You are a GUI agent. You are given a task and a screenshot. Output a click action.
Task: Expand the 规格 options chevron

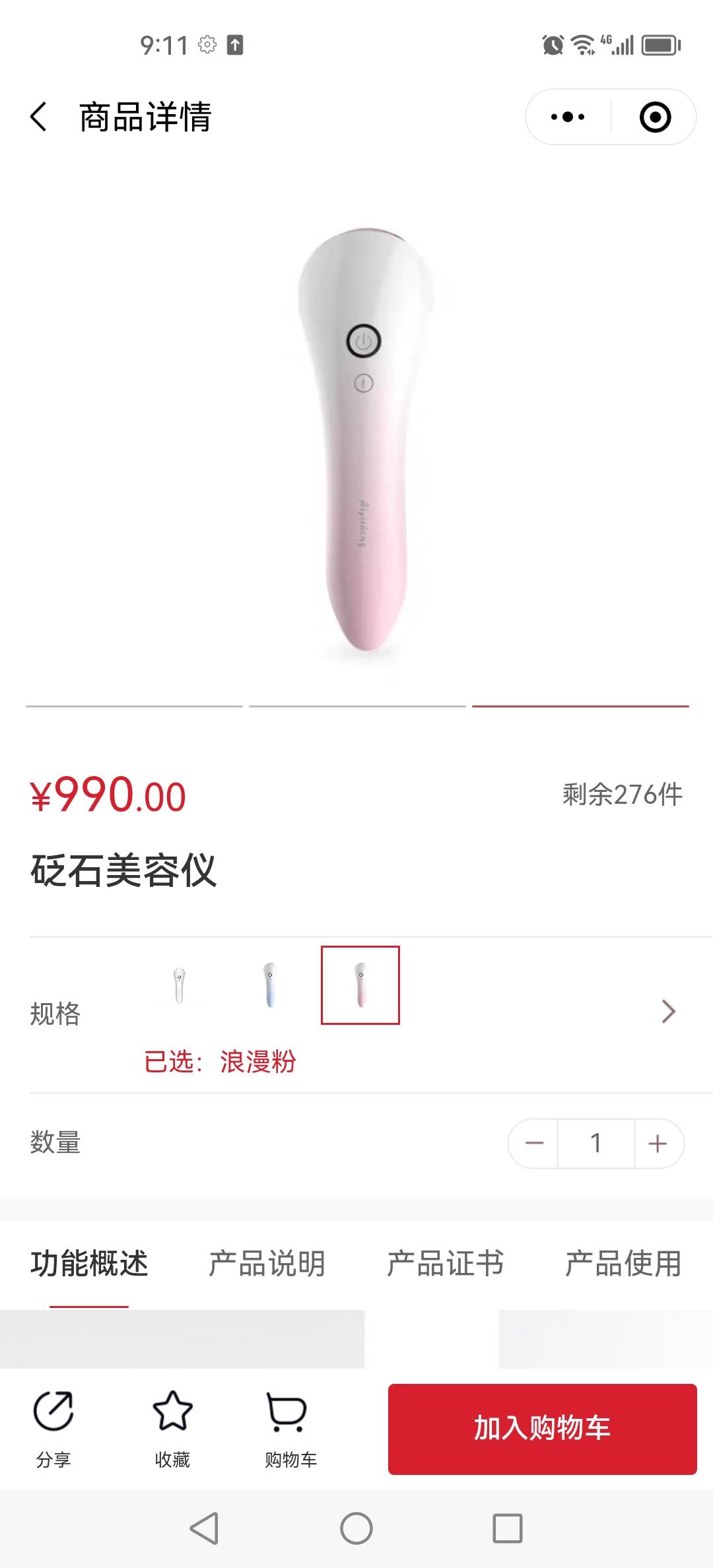[668, 1012]
